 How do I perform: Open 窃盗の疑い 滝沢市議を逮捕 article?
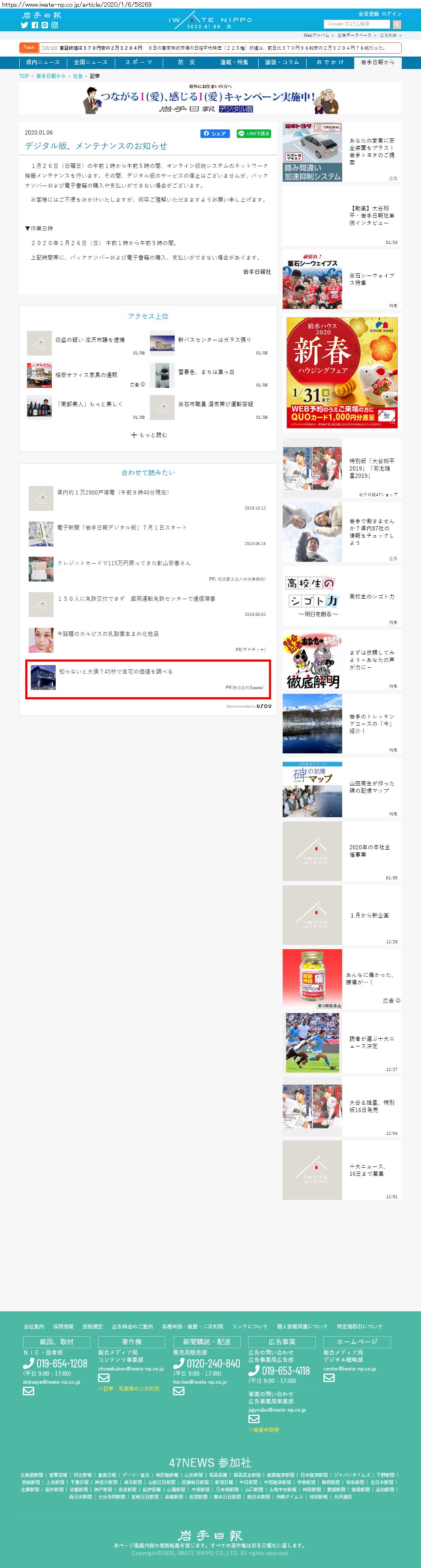[90, 340]
